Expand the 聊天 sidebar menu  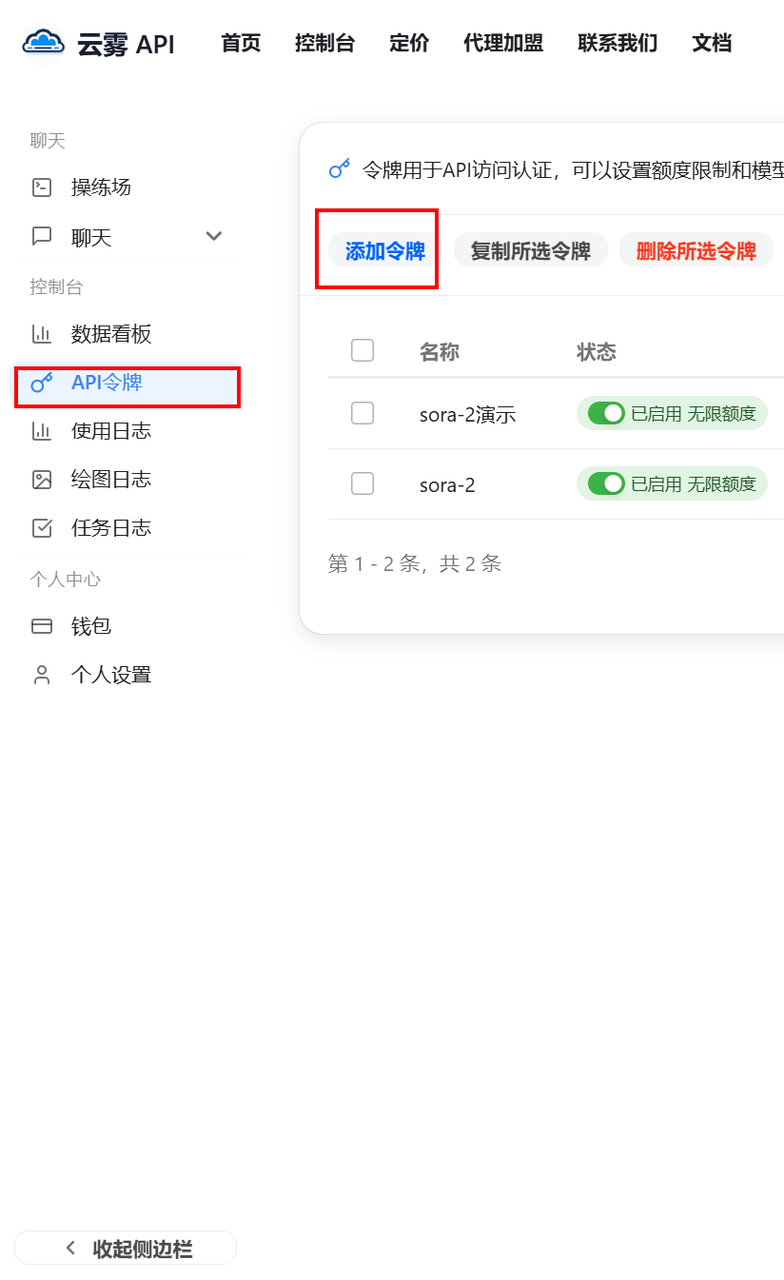click(x=125, y=237)
